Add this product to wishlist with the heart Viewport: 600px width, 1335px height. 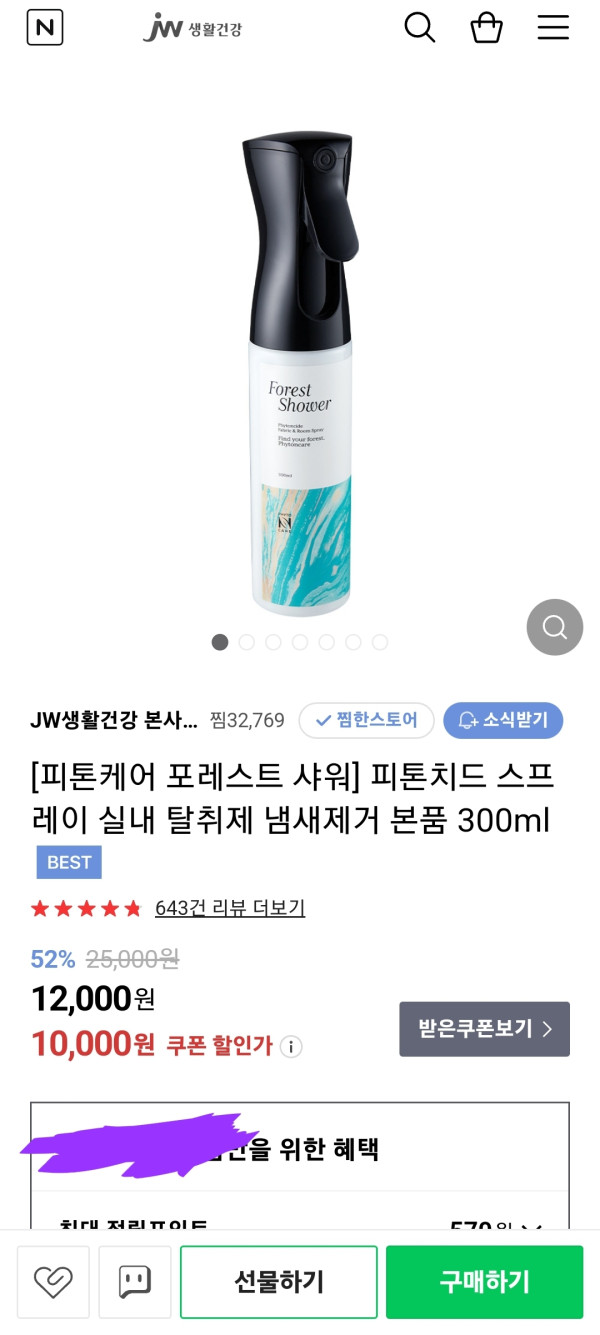53,1281
